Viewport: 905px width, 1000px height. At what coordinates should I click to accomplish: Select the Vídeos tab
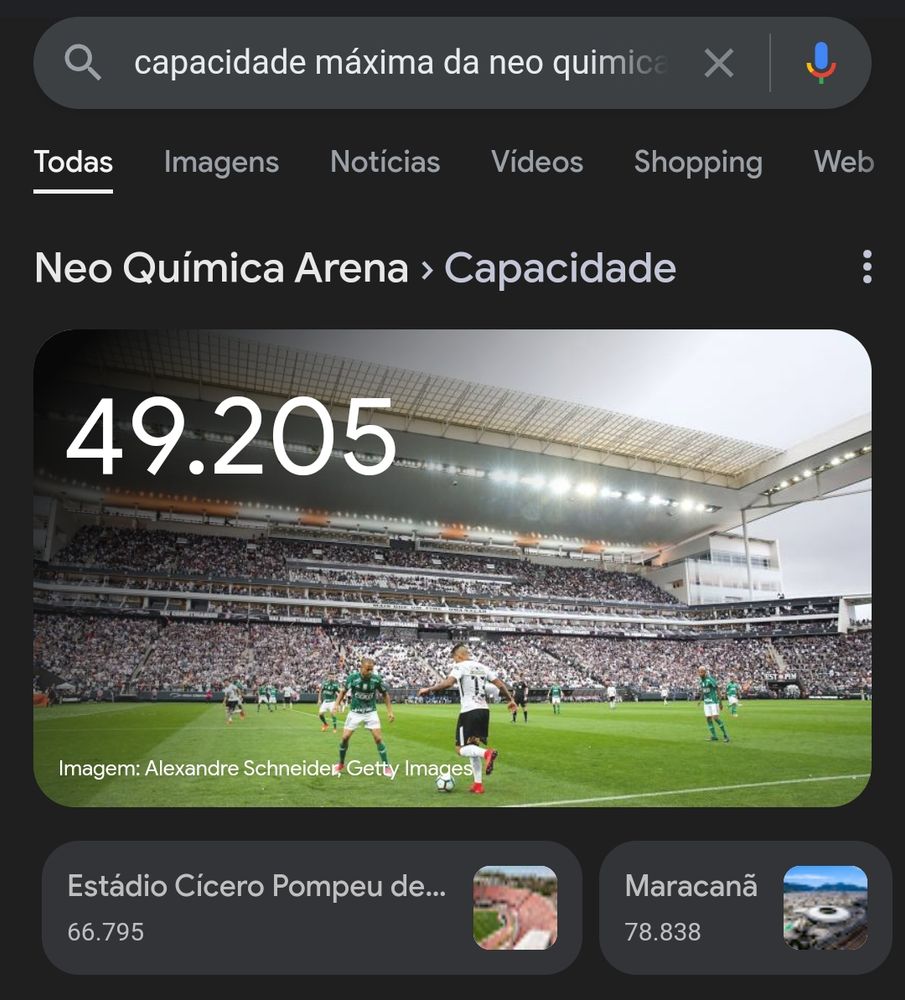coord(537,162)
